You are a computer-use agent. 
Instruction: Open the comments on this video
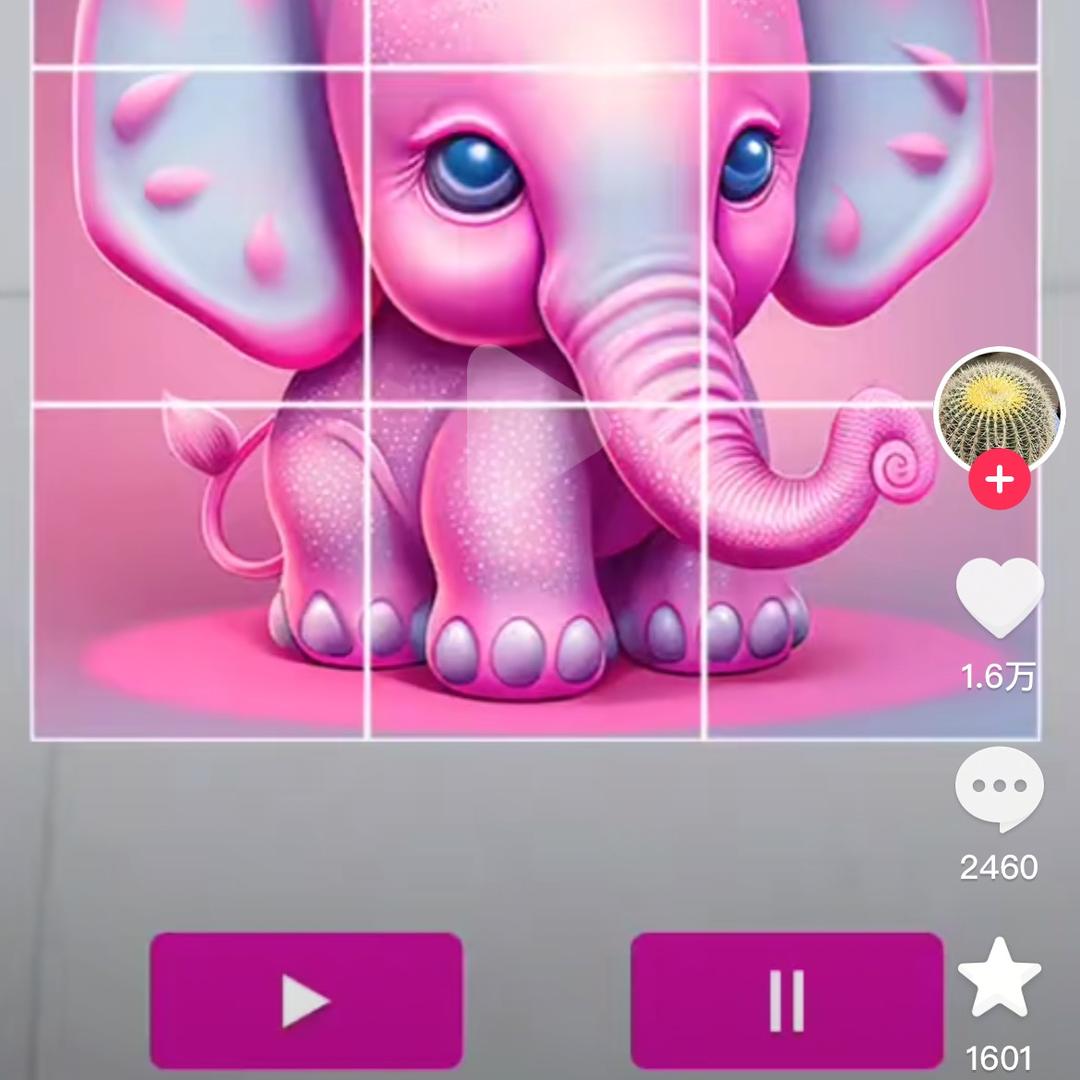(999, 787)
